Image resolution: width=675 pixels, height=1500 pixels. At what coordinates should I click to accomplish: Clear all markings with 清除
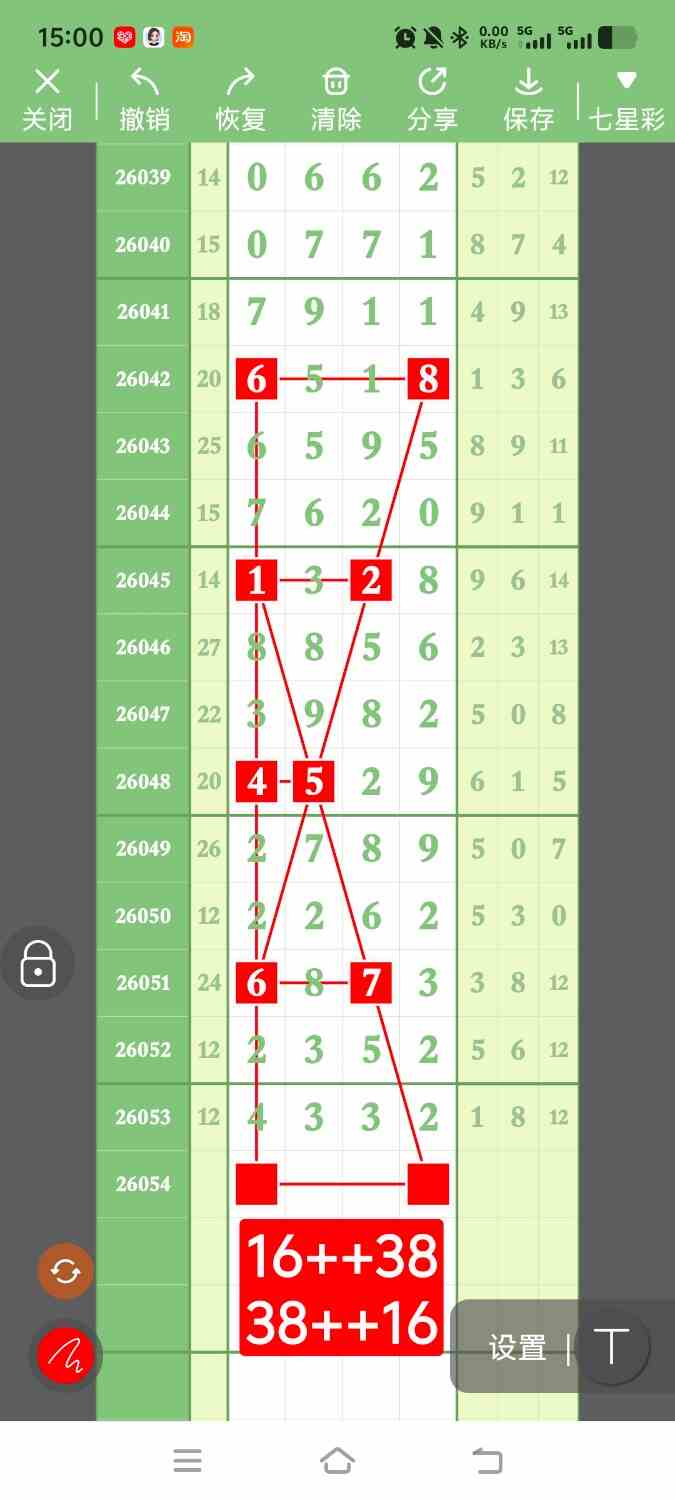[336, 100]
